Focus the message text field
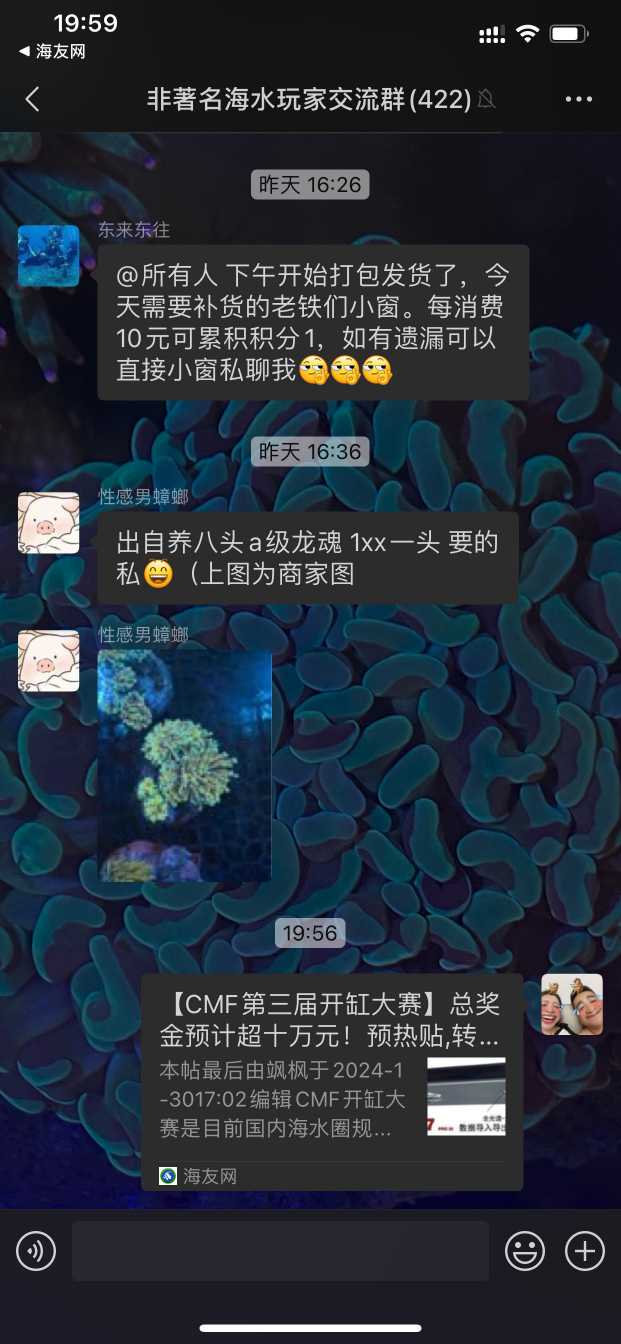The height and width of the screenshot is (1344, 621). pyautogui.click(x=280, y=1251)
